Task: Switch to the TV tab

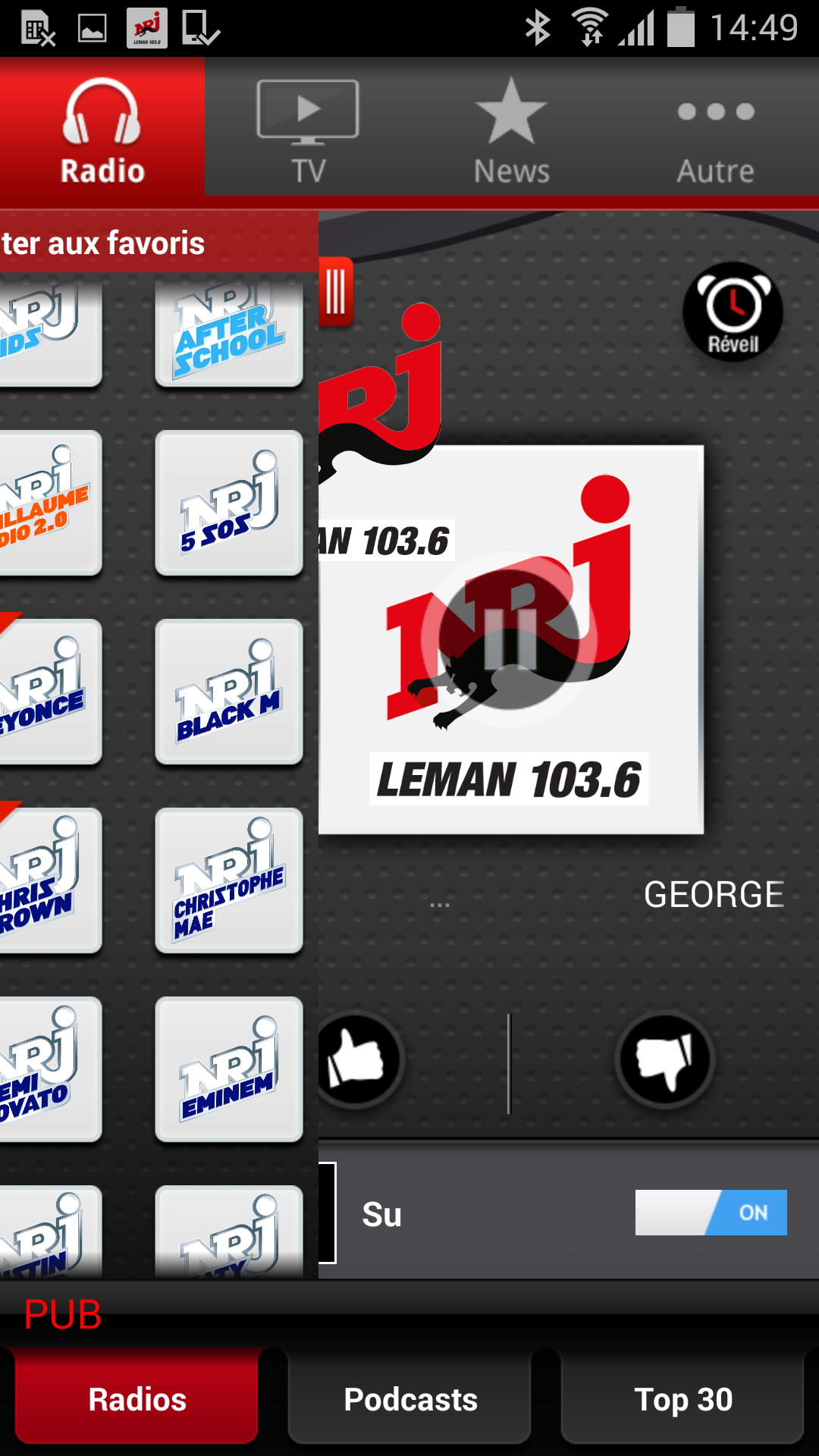Action: (x=307, y=130)
